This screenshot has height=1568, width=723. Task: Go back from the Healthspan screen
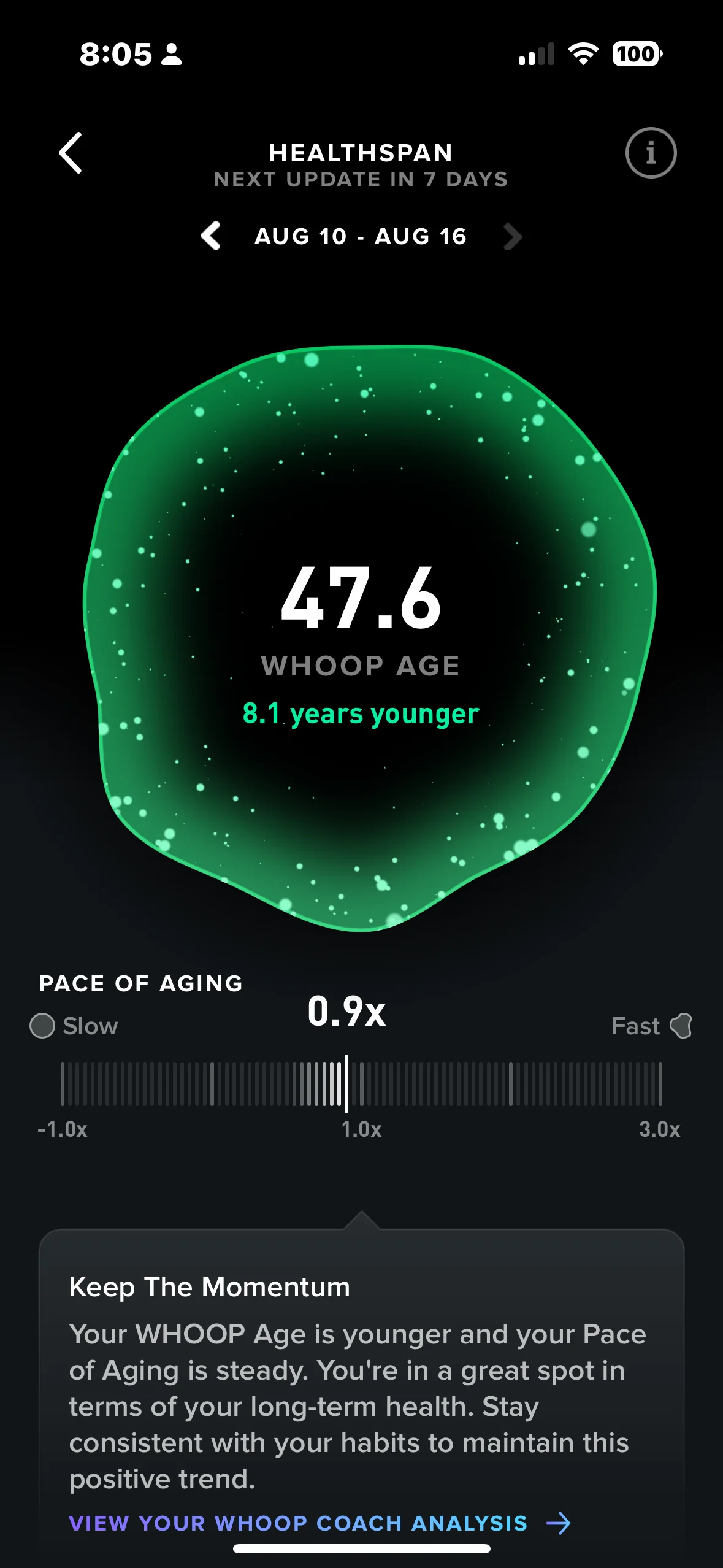[71, 153]
